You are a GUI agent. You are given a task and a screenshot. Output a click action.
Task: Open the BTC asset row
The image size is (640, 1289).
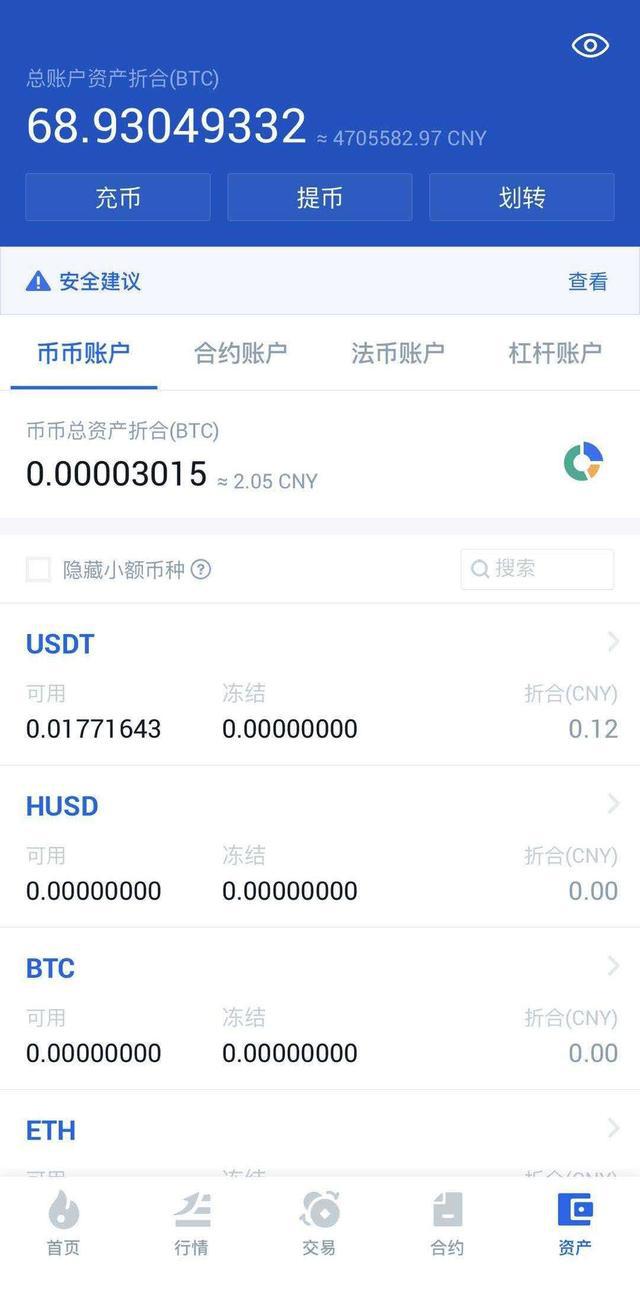320,1009
